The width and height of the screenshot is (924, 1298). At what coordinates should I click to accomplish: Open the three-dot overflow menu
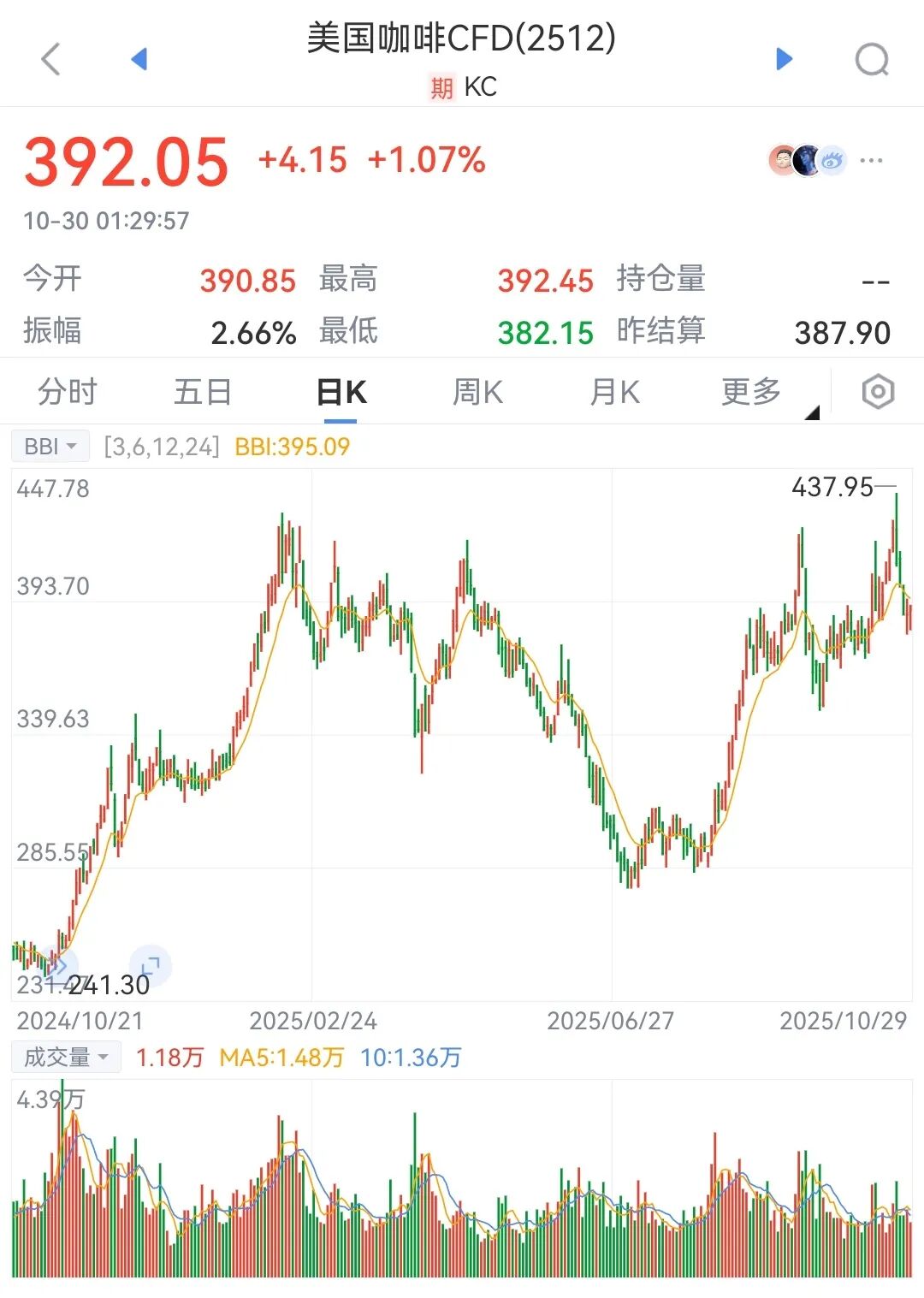pyautogui.click(x=871, y=160)
